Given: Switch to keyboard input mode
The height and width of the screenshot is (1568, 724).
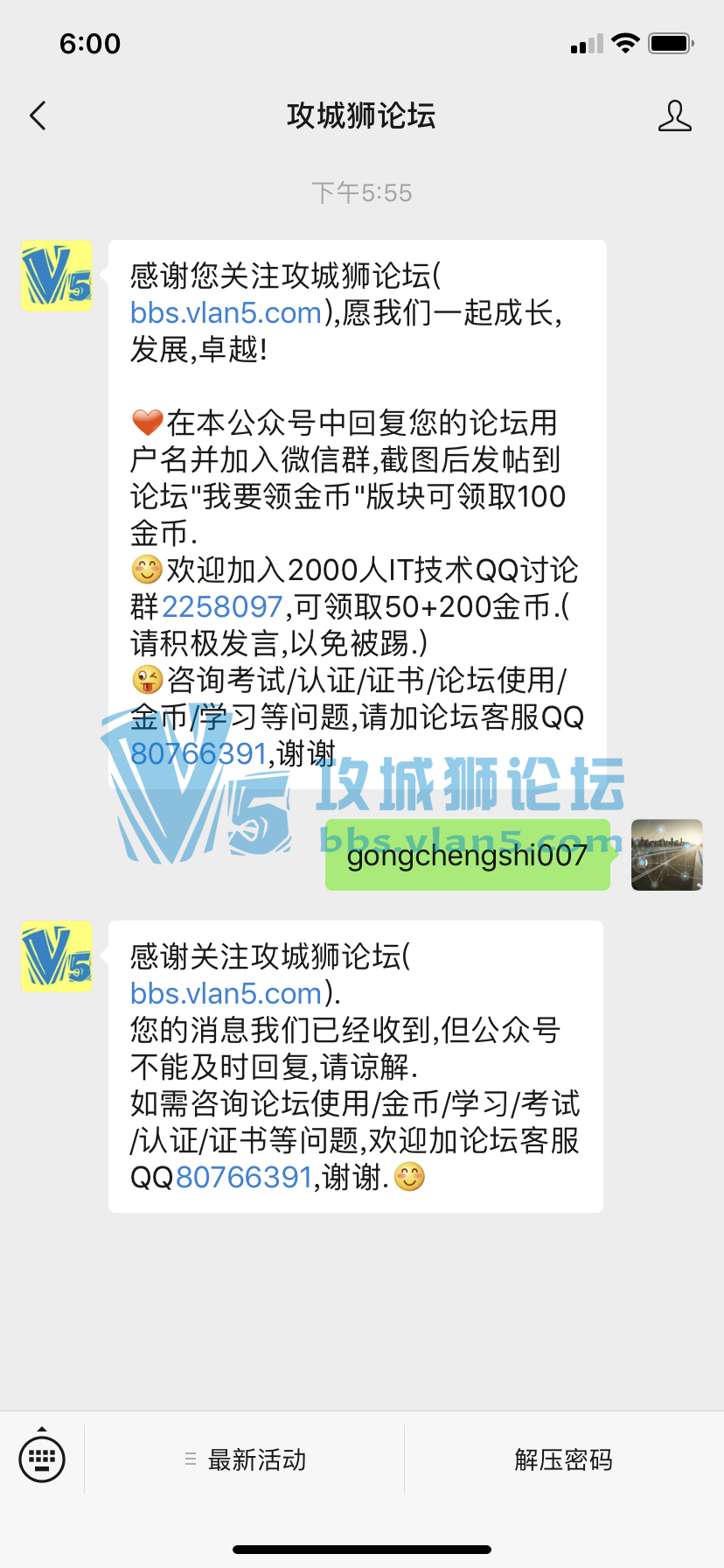Looking at the screenshot, I should coord(42,1459).
